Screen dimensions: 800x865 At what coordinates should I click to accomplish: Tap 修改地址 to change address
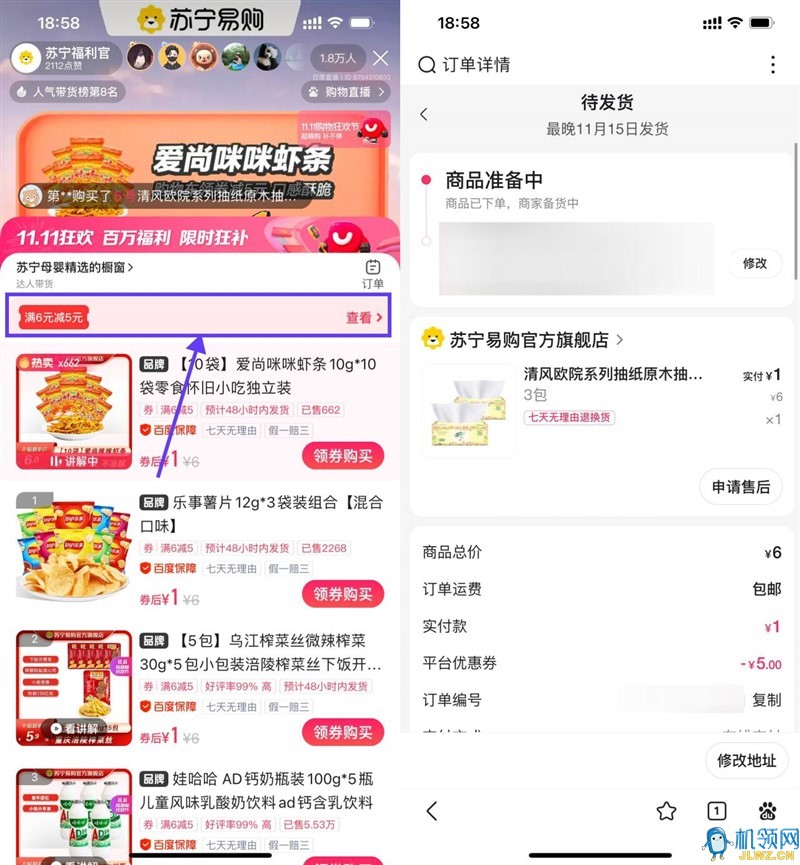746,760
